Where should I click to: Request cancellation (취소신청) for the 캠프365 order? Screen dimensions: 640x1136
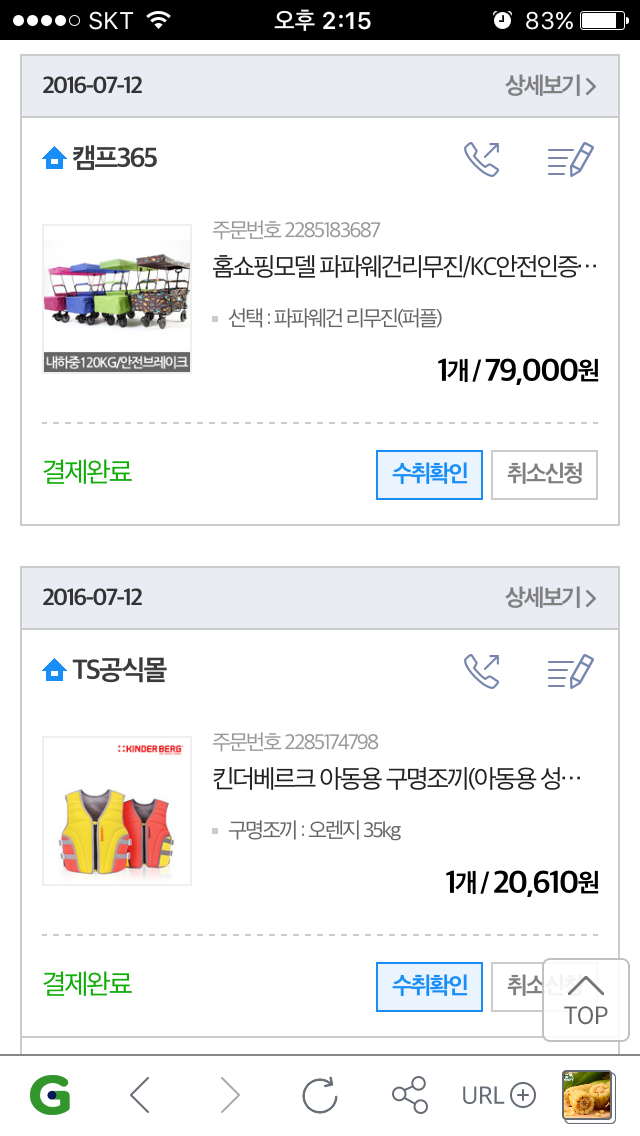point(544,475)
